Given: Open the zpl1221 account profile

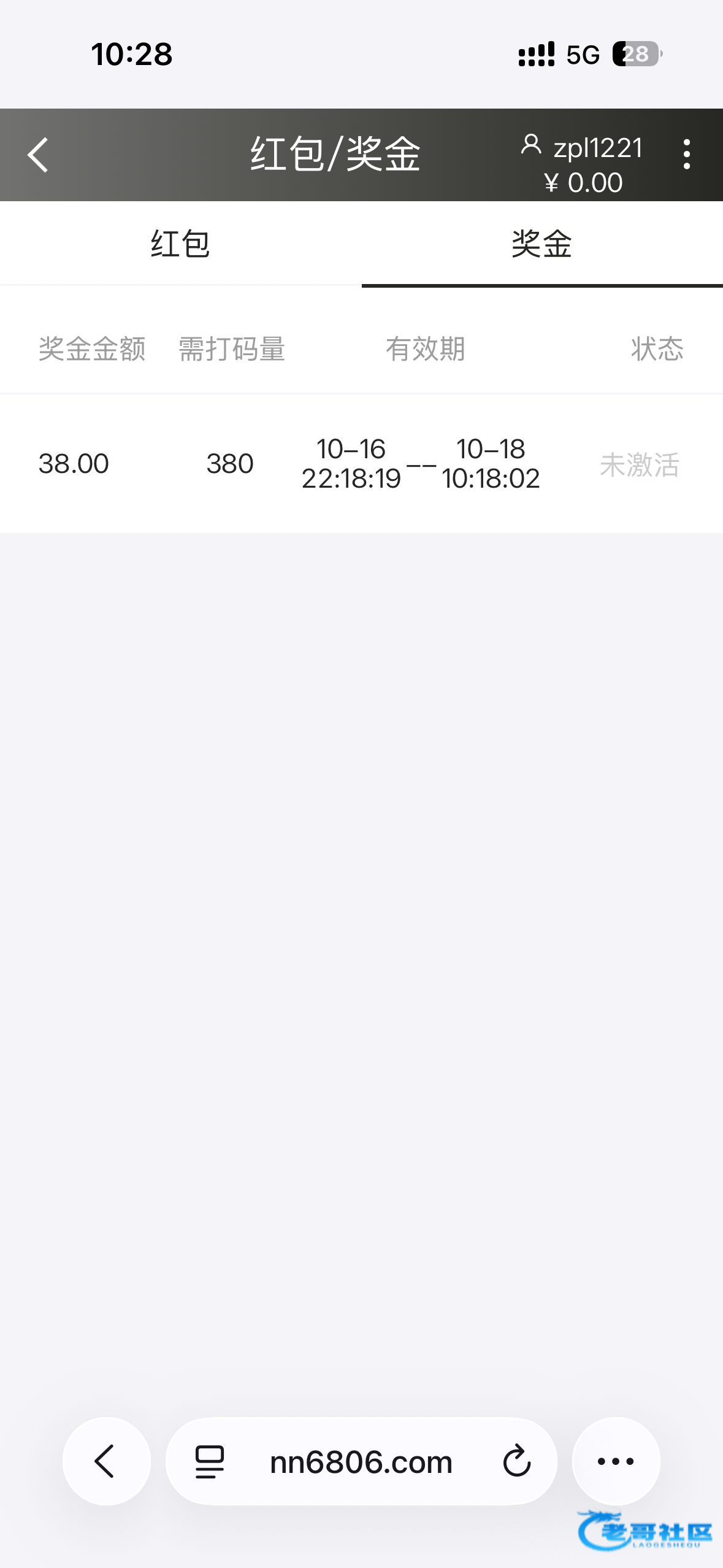Looking at the screenshot, I should 583,148.
